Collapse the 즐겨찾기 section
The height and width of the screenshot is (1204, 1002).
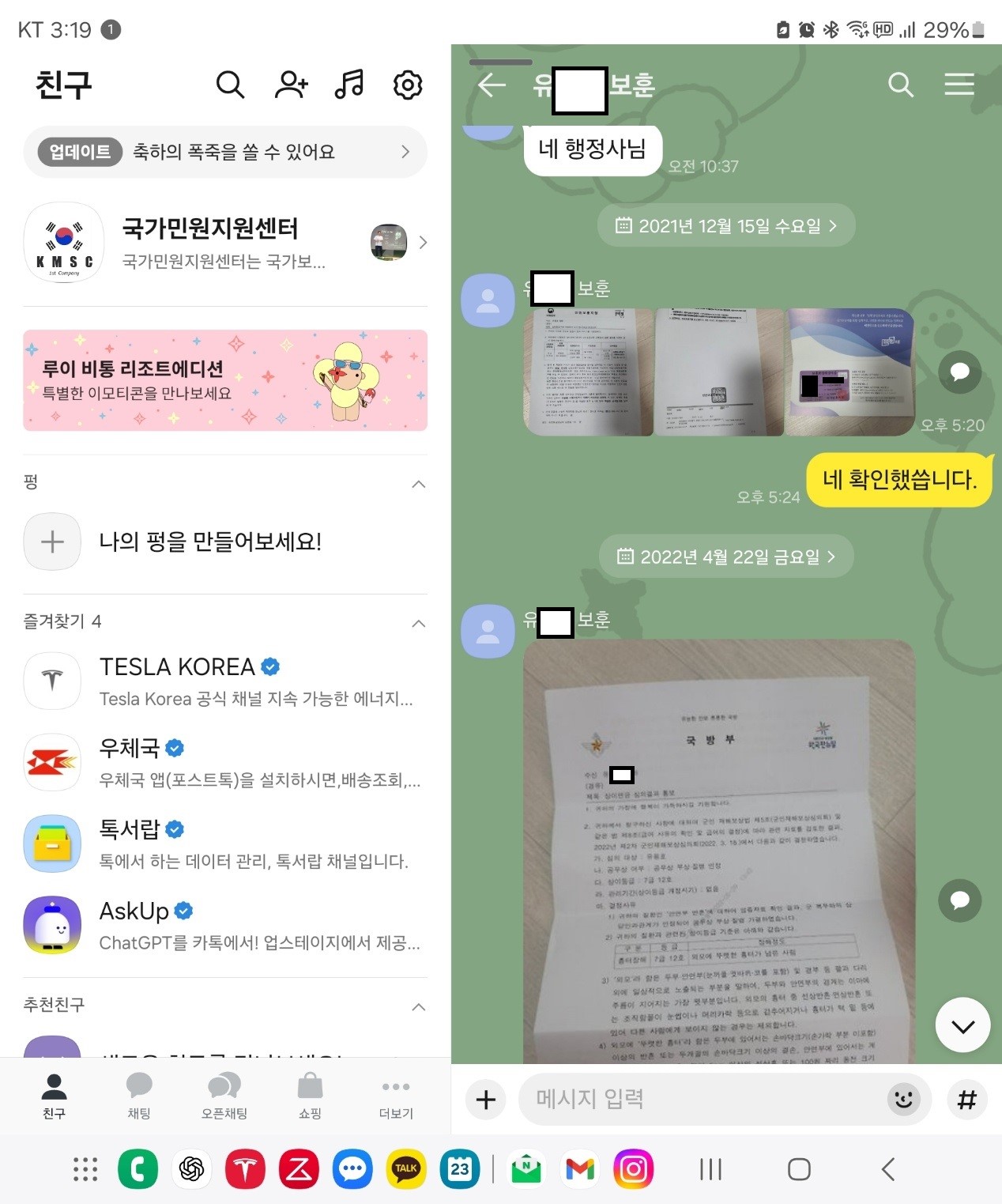tap(419, 623)
